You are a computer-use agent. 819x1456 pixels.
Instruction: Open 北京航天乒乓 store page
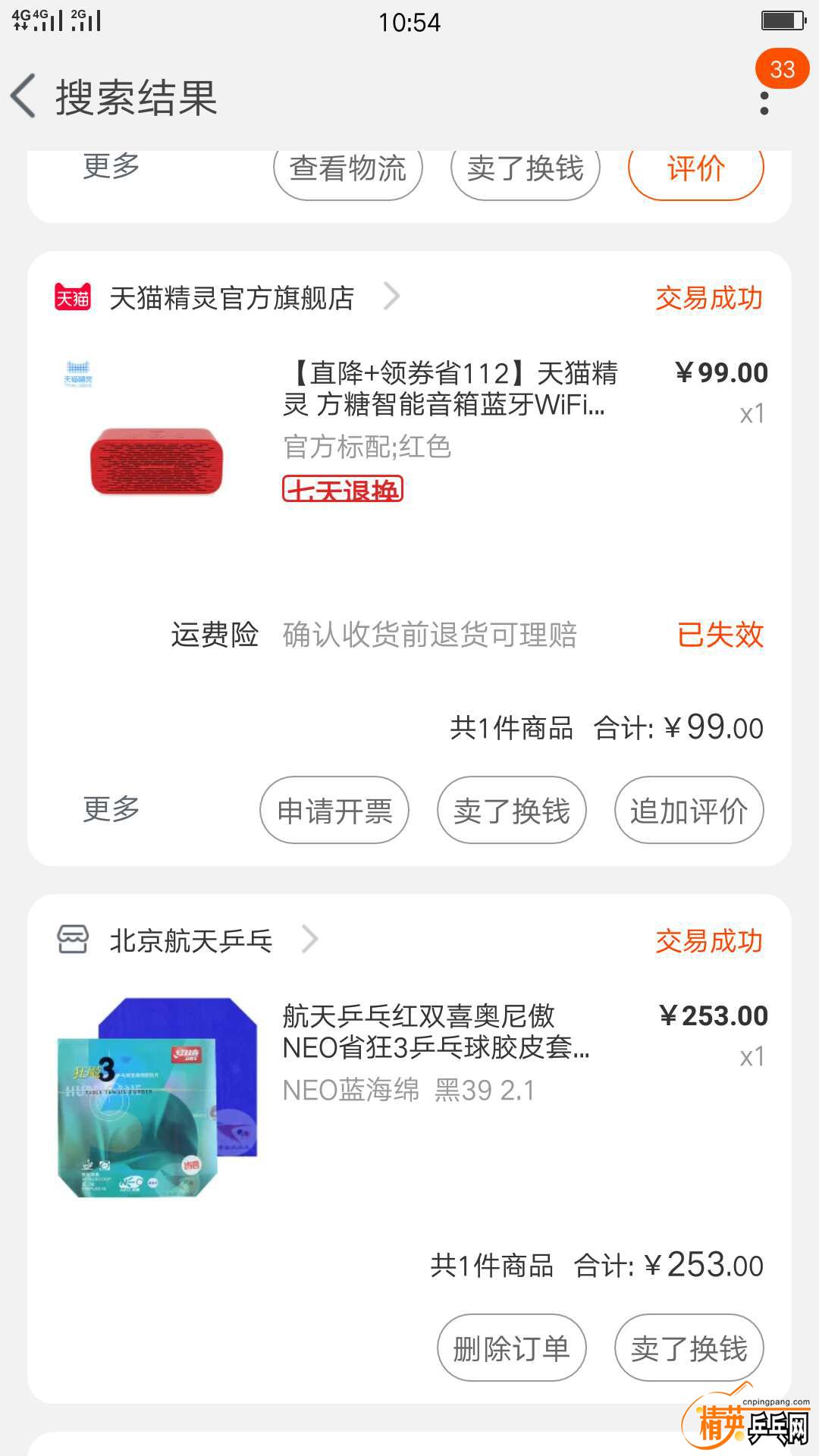click(191, 941)
